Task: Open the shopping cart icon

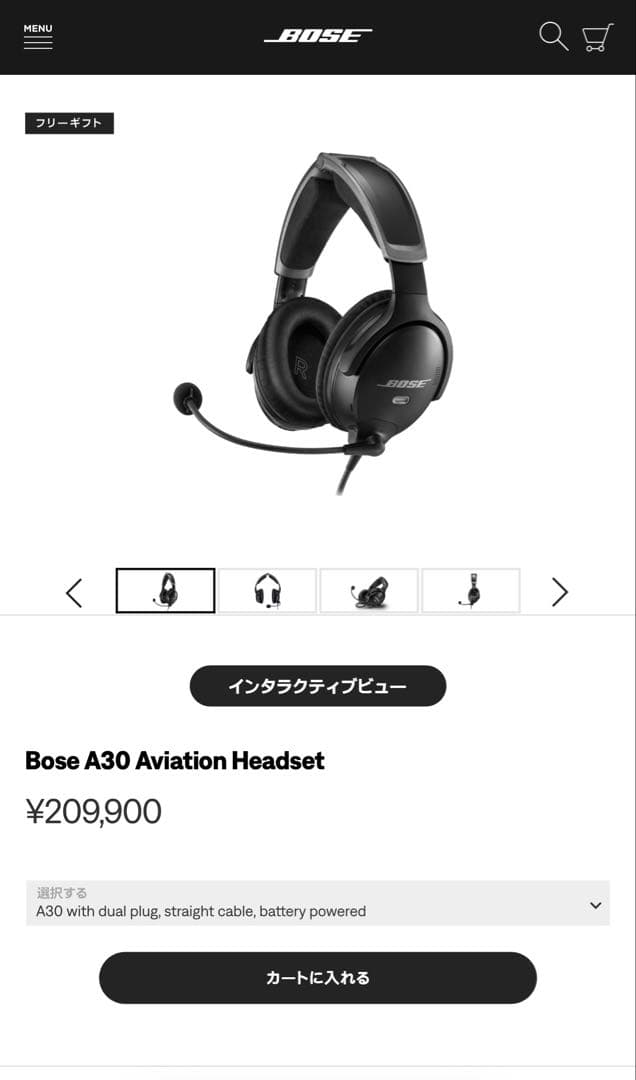Action: (x=597, y=38)
